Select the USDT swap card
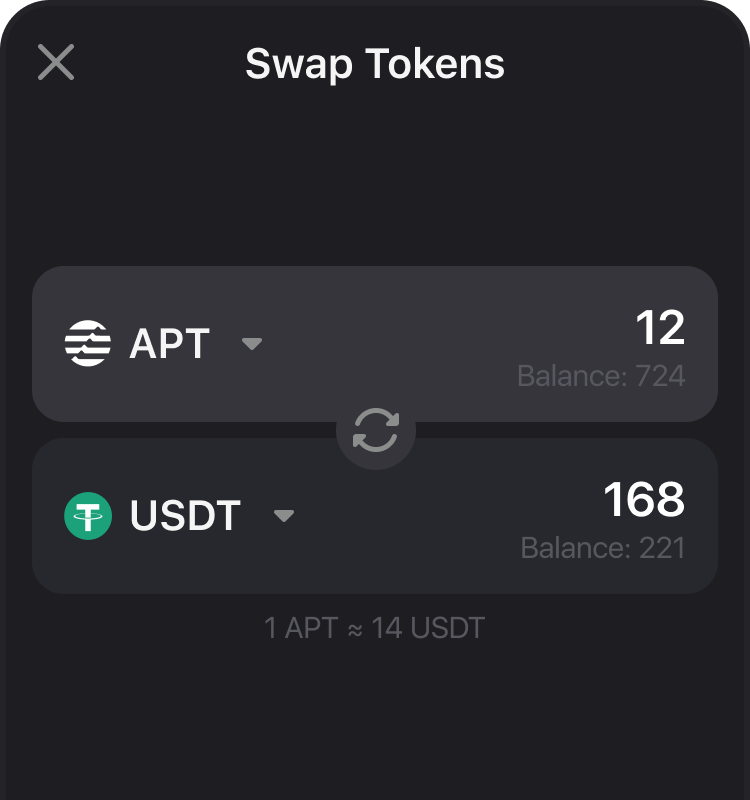 tap(375, 515)
